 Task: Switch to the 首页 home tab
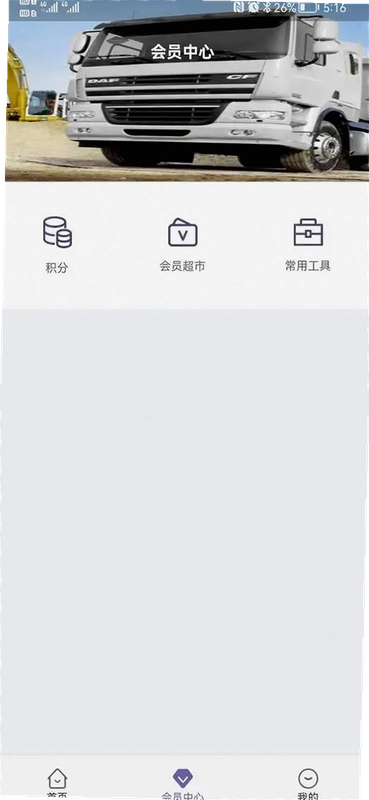(57, 784)
